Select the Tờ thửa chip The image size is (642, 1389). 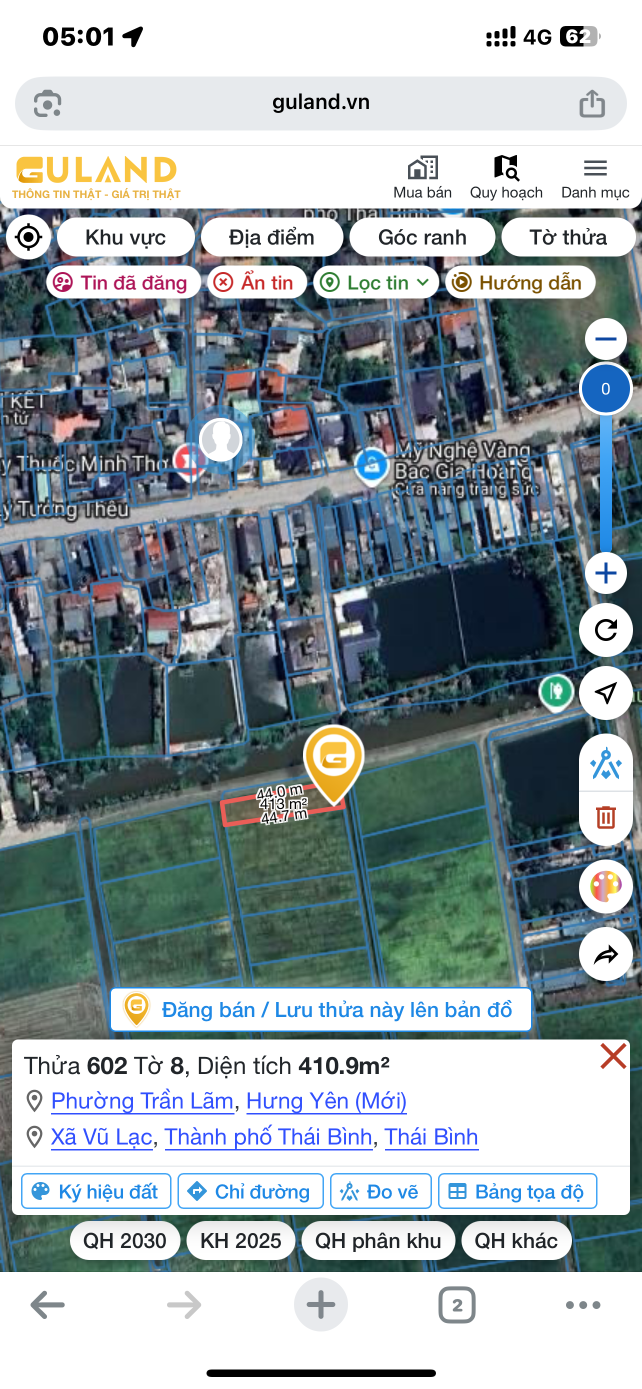pyautogui.click(x=568, y=238)
